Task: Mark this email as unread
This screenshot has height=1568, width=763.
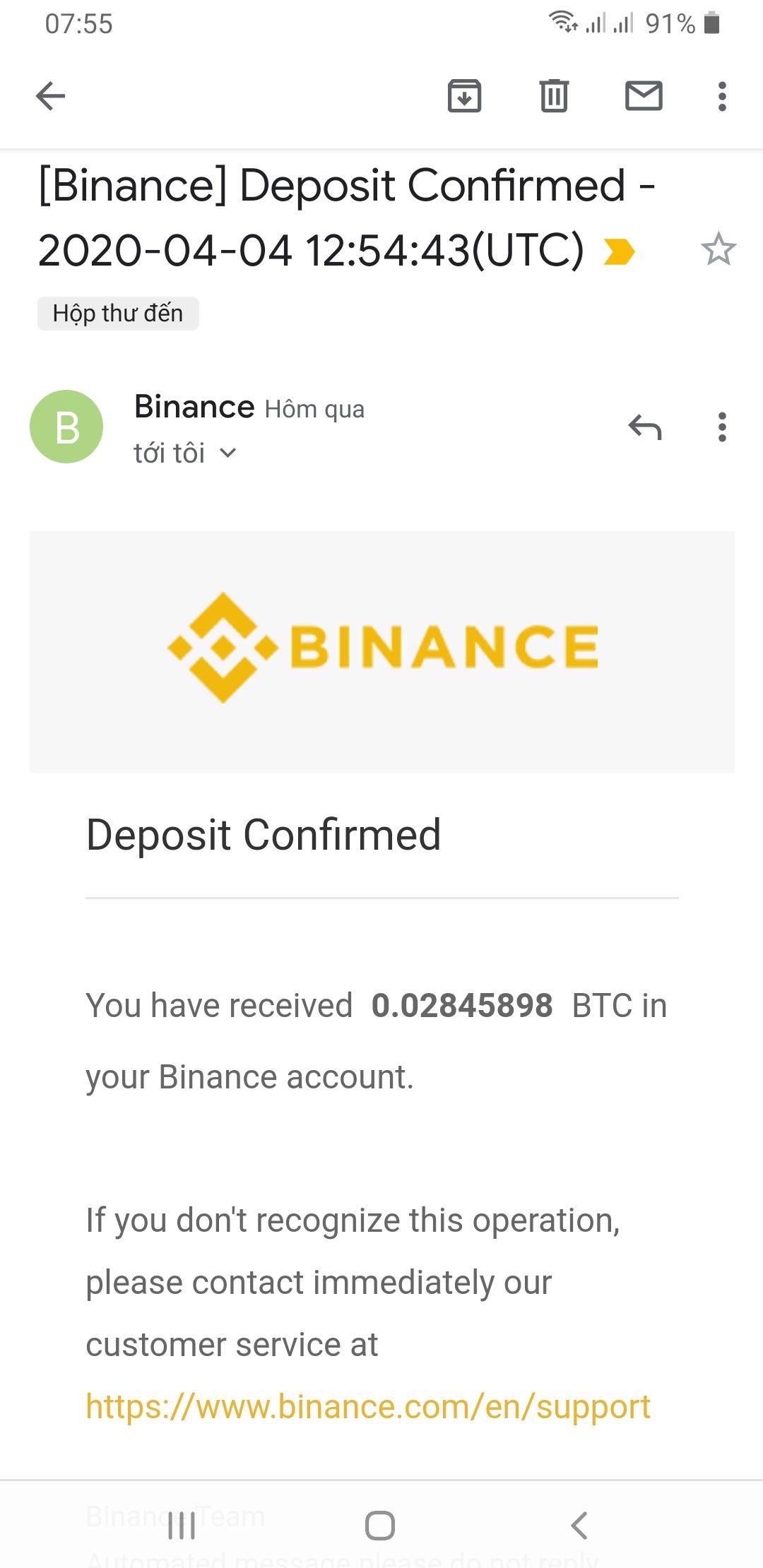Action: (644, 96)
